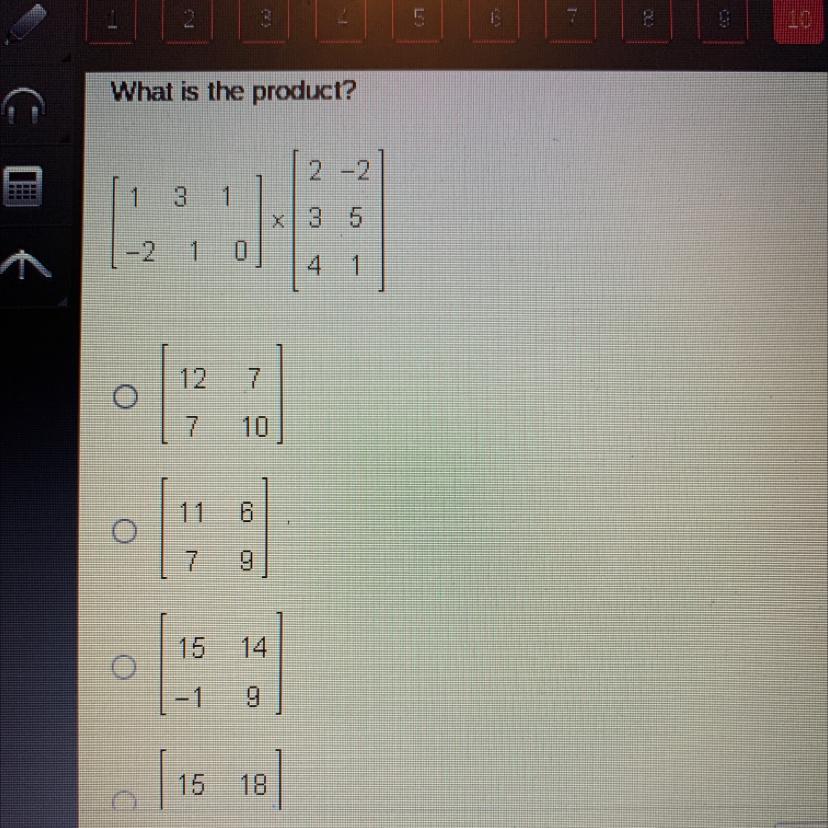828x828 pixels.
Task: Choose the answer matrix 11, 6, 7, 9
Action: 124,530
